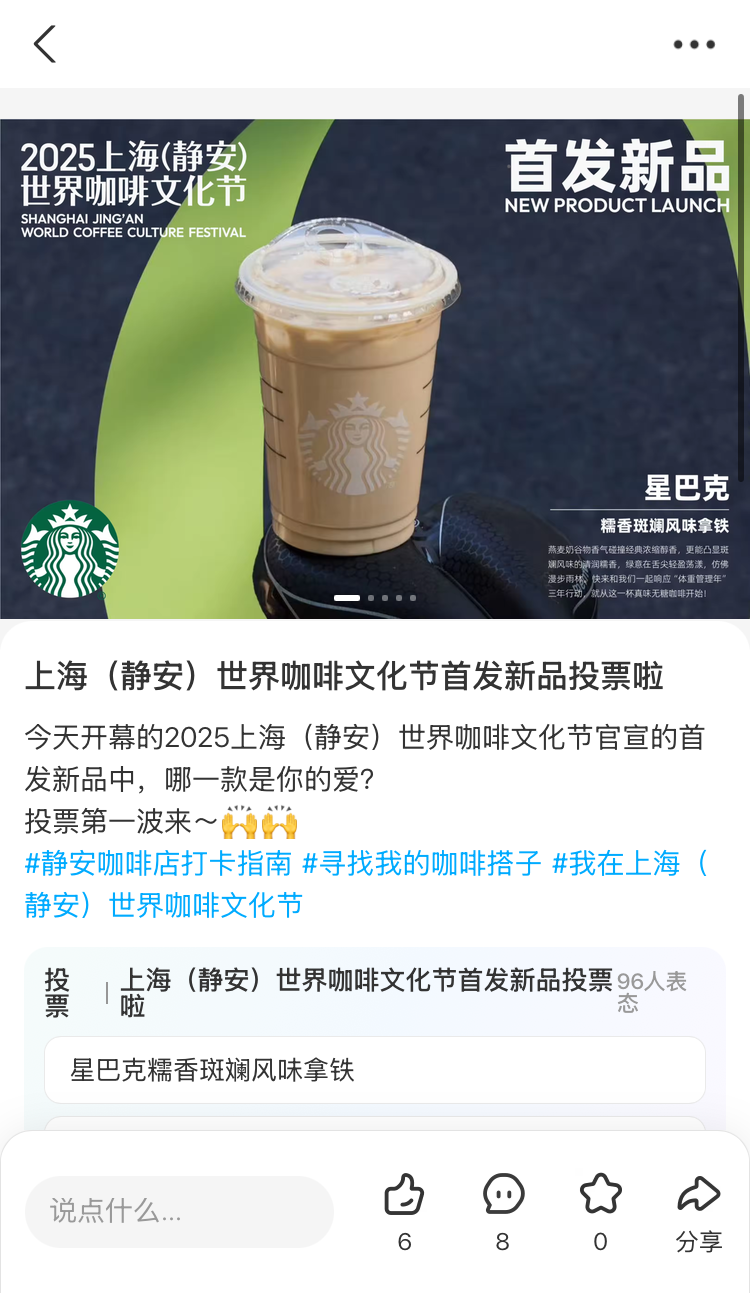Viewport: 750px width, 1293px height.
Task: Open the comments
Action: click(x=503, y=1196)
